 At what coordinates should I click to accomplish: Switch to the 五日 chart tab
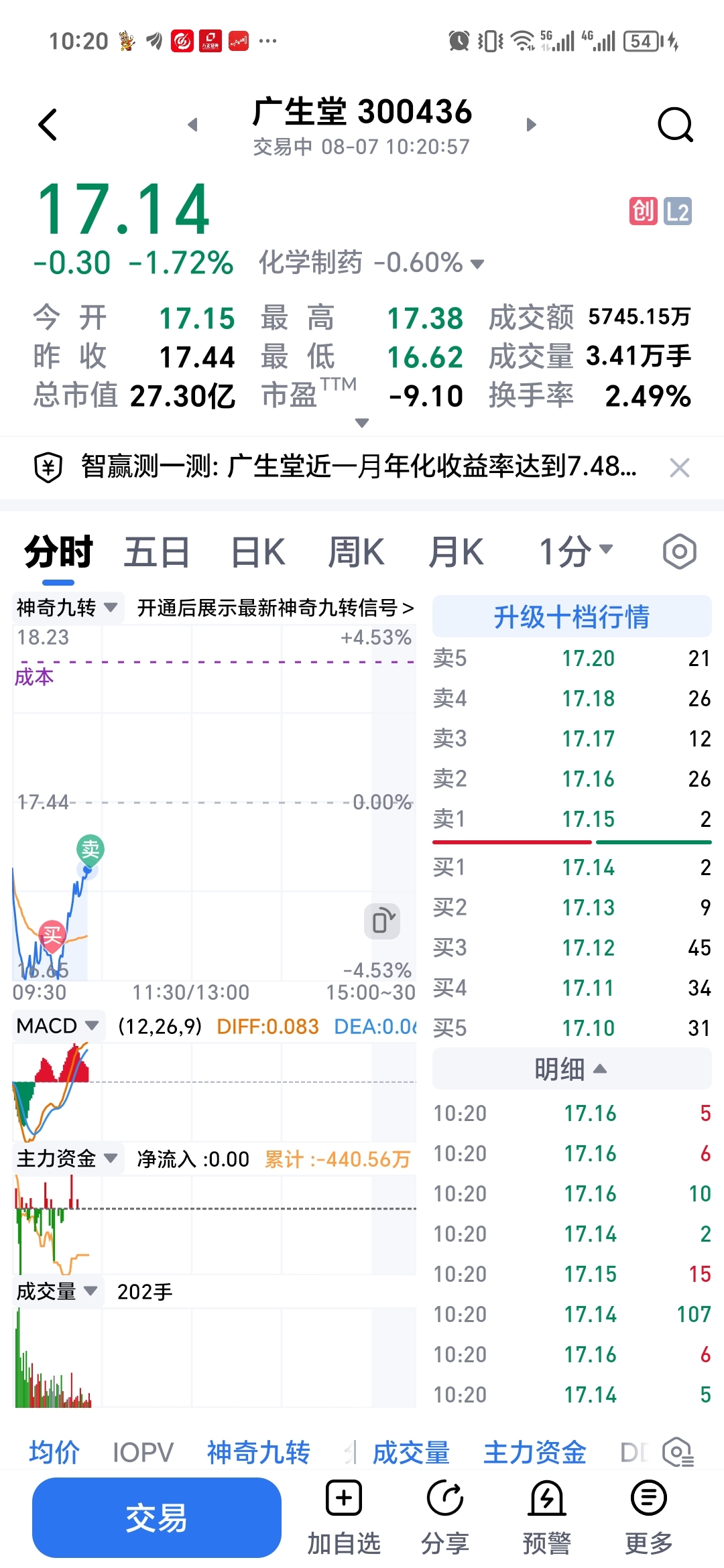coord(157,552)
